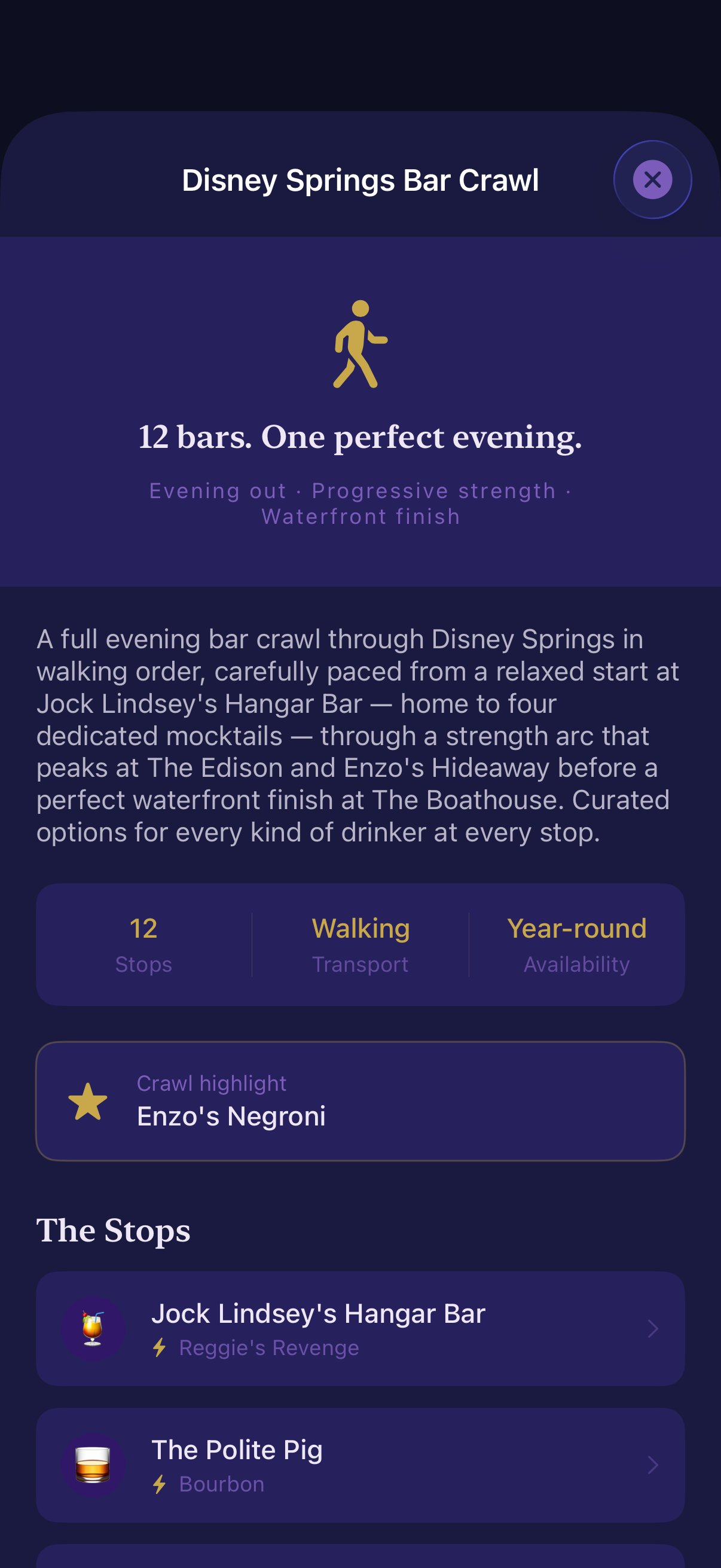Close the Disney Springs Bar Crawl sheet

pos(652,179)
